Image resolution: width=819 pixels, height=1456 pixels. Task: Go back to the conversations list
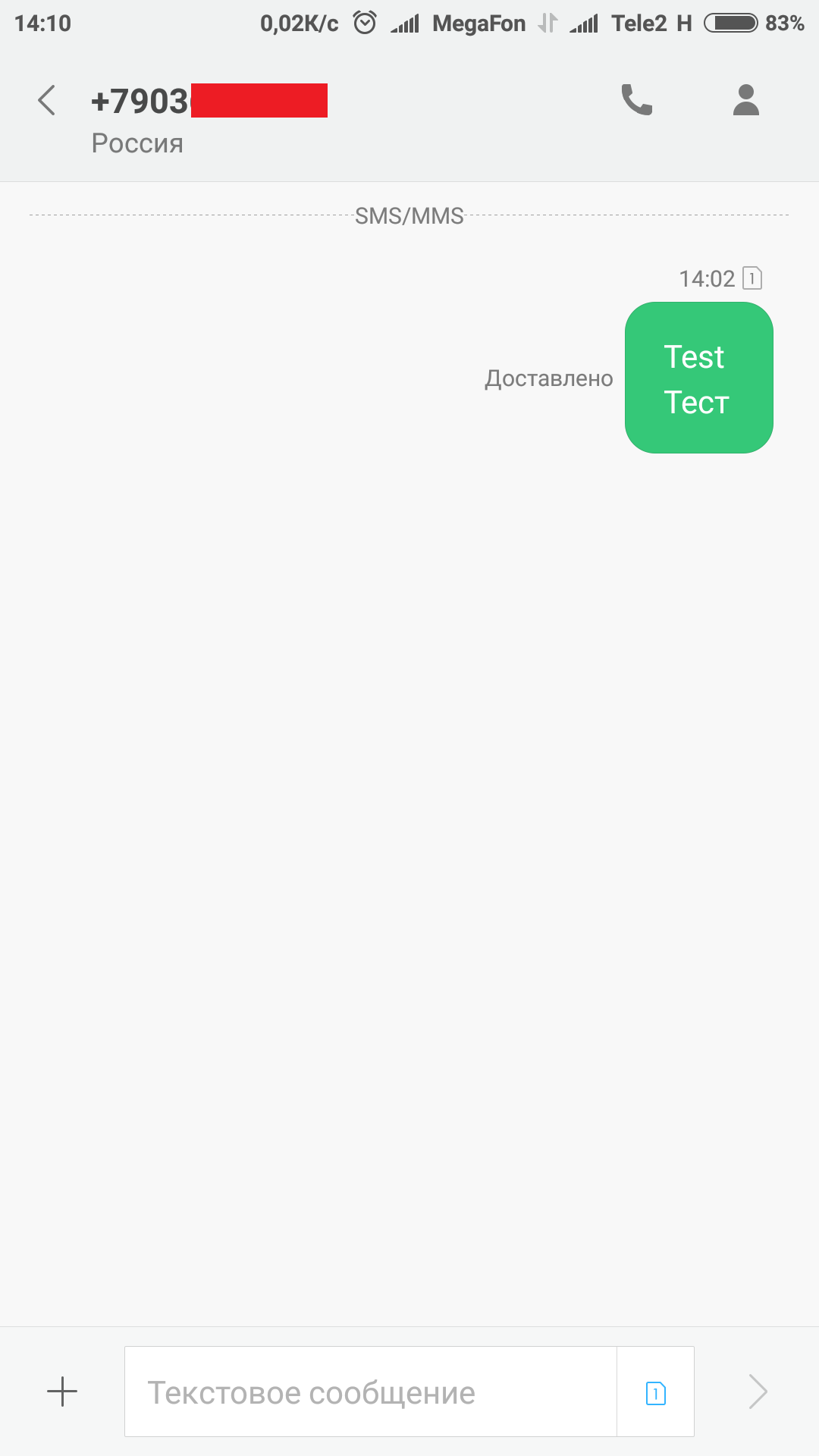pyautogui.click(x=47, y=100)
